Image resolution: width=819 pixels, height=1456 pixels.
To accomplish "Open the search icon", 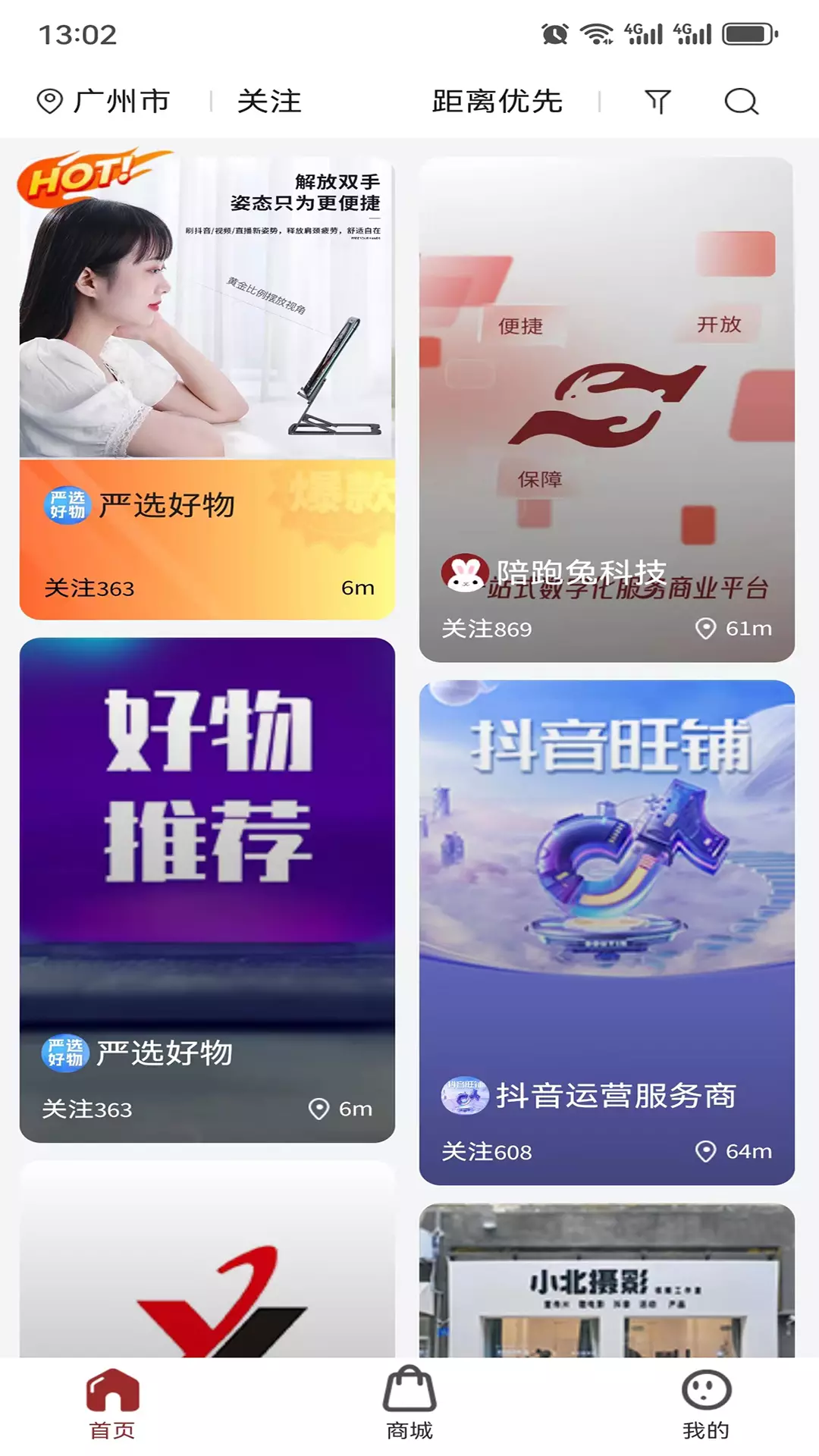I will tap(741, 102).
